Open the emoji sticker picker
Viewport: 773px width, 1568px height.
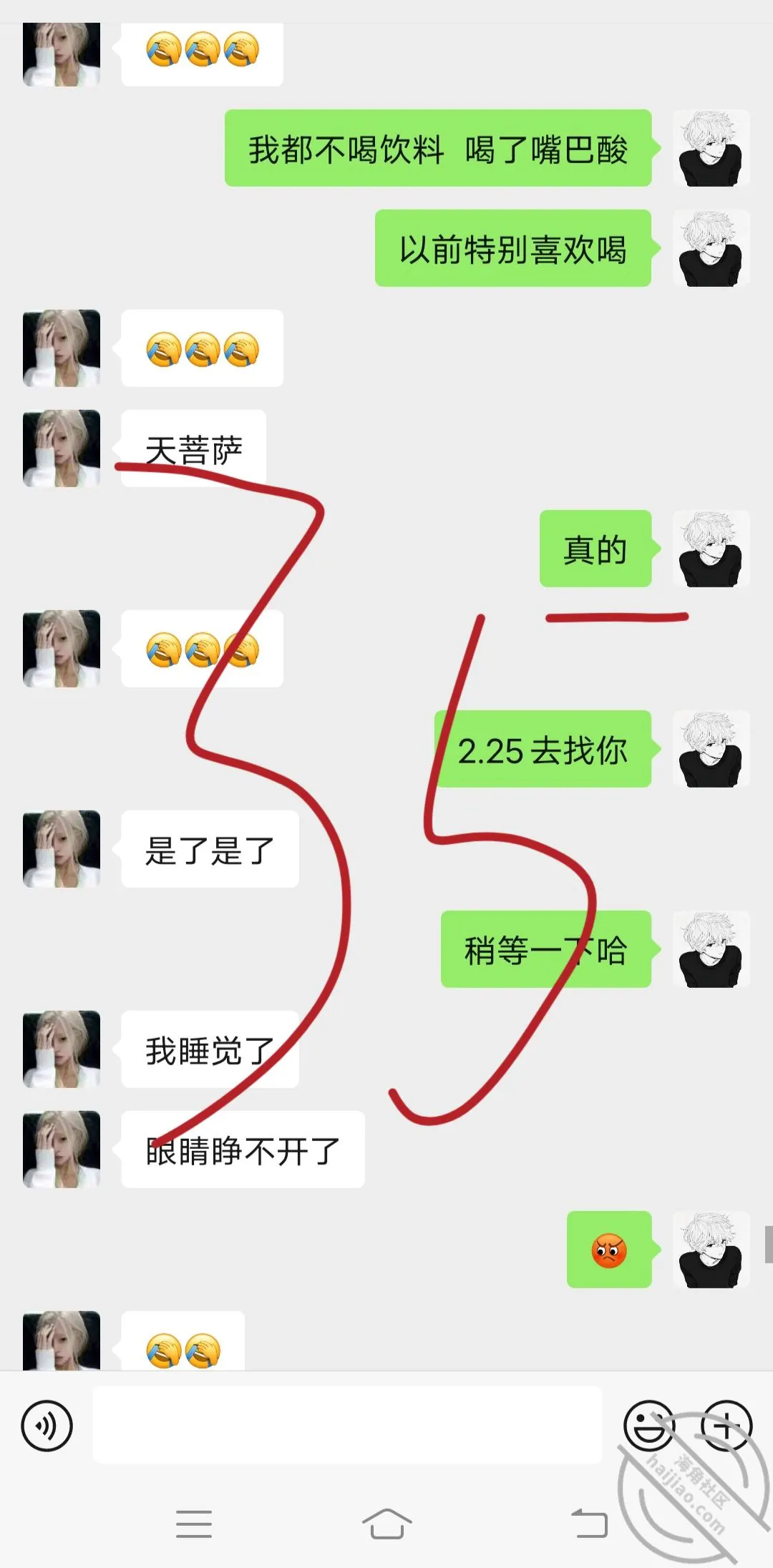click(x=649, y=1426)
